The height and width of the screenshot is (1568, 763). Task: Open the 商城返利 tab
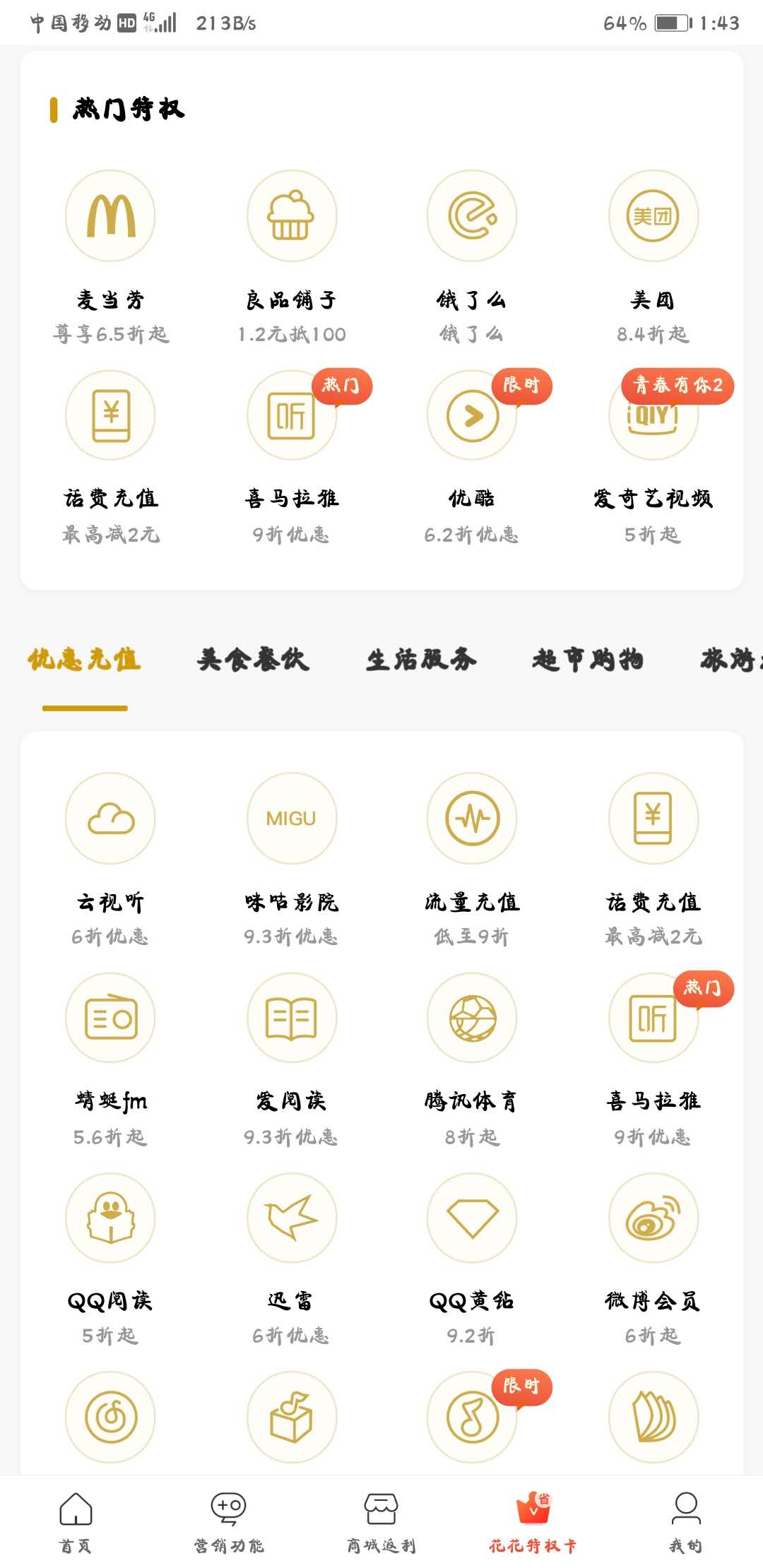[381, 1523]
